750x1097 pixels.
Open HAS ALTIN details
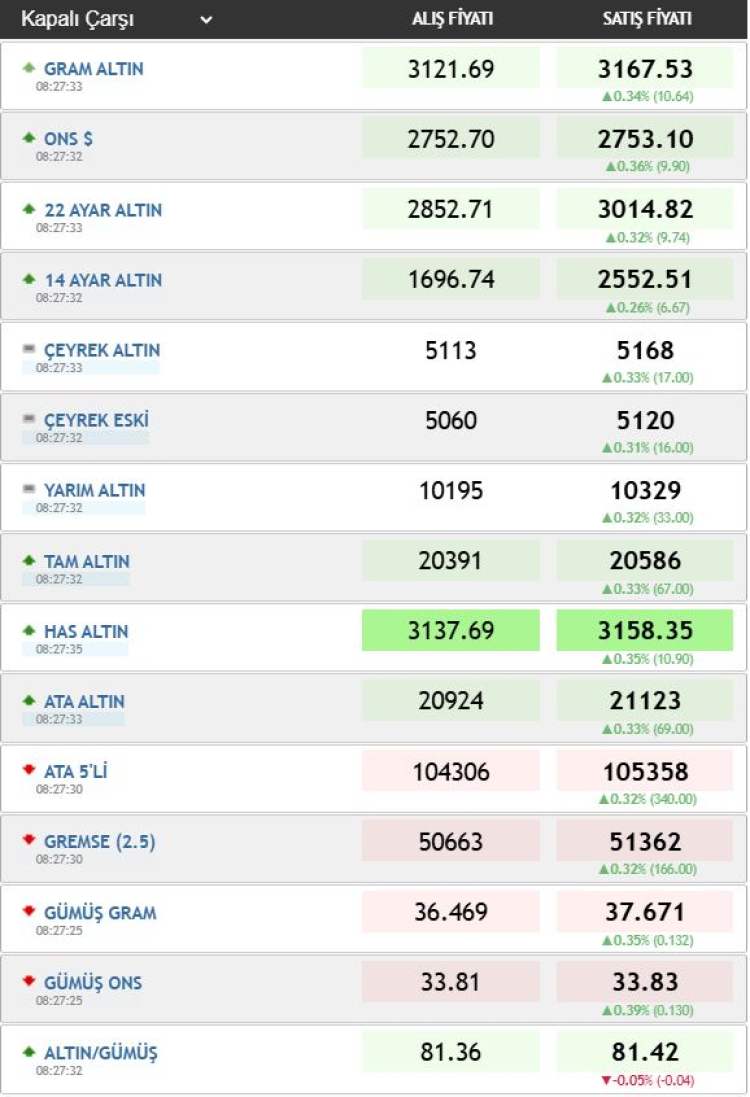click(86, 631)
